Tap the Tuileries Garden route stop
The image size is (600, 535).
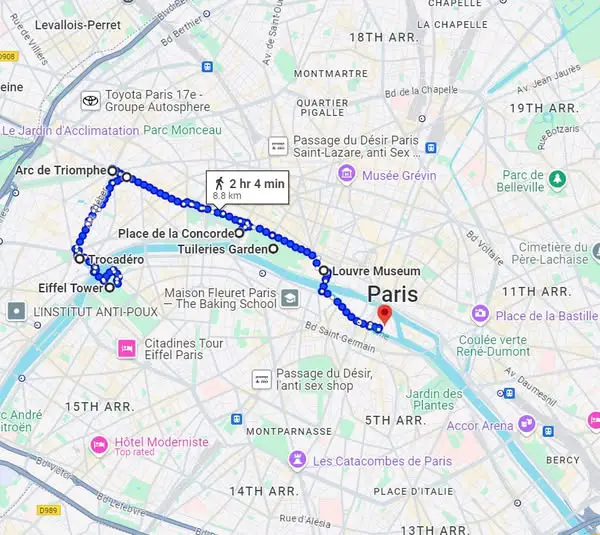pyautogui.click(x=273, y=248)
